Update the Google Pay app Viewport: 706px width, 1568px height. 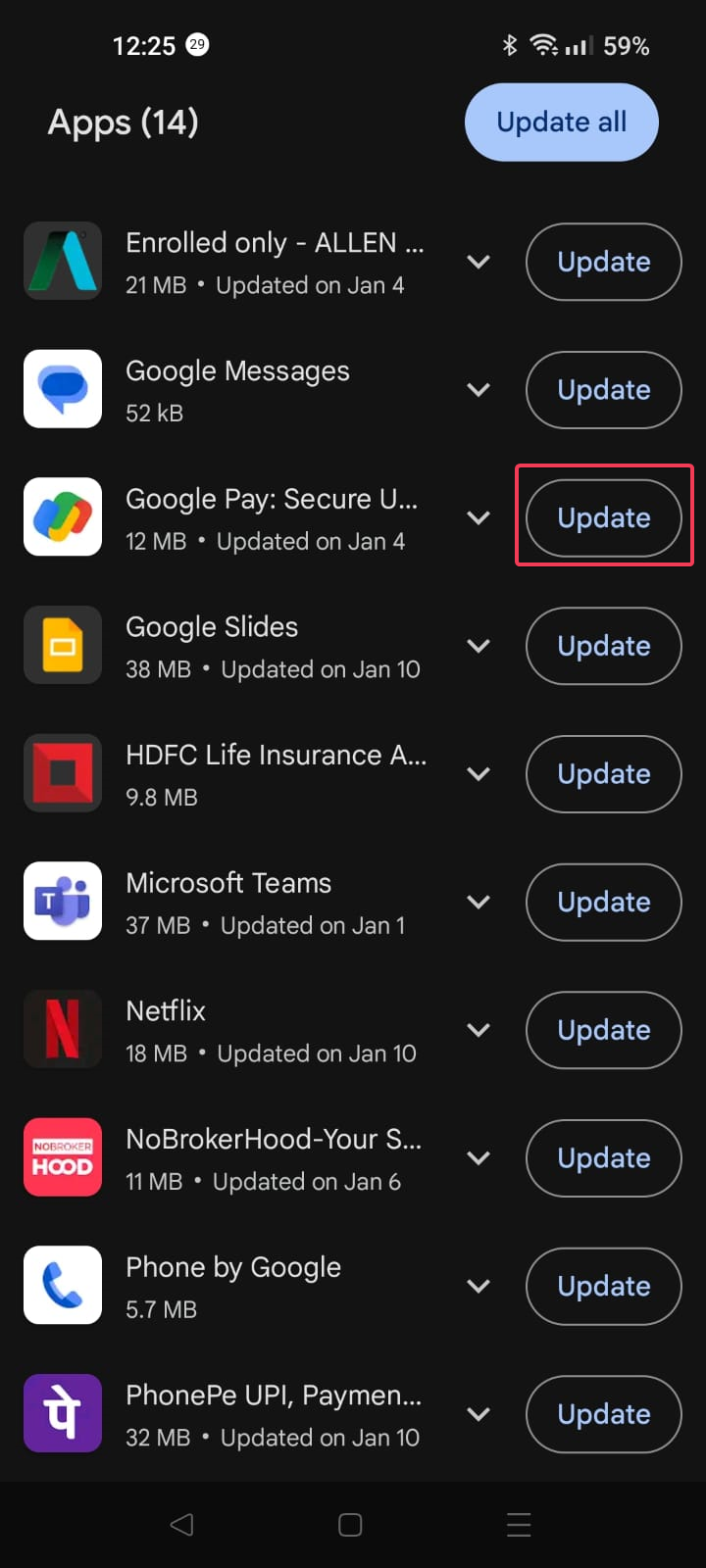(603, 517)
